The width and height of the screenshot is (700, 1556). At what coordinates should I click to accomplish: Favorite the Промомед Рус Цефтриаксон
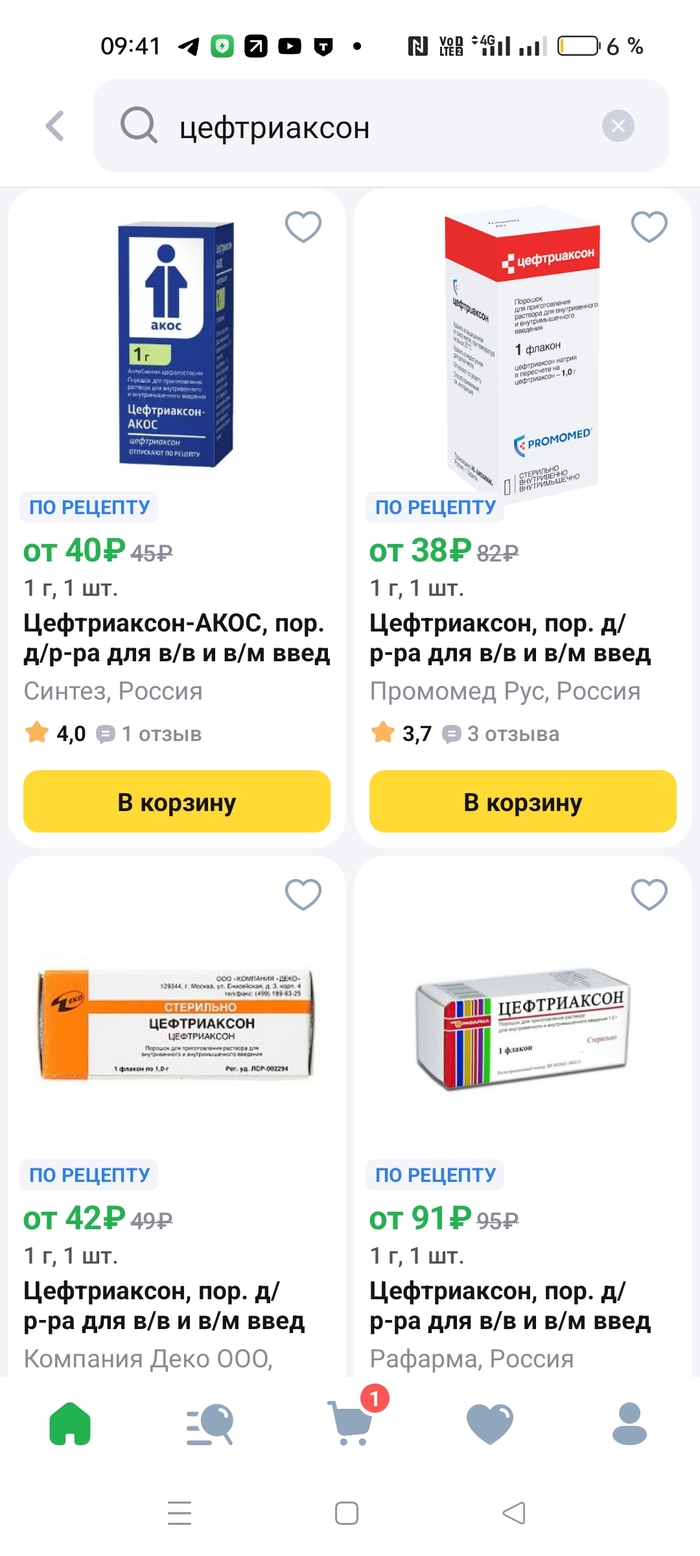[x=649, y=227]
